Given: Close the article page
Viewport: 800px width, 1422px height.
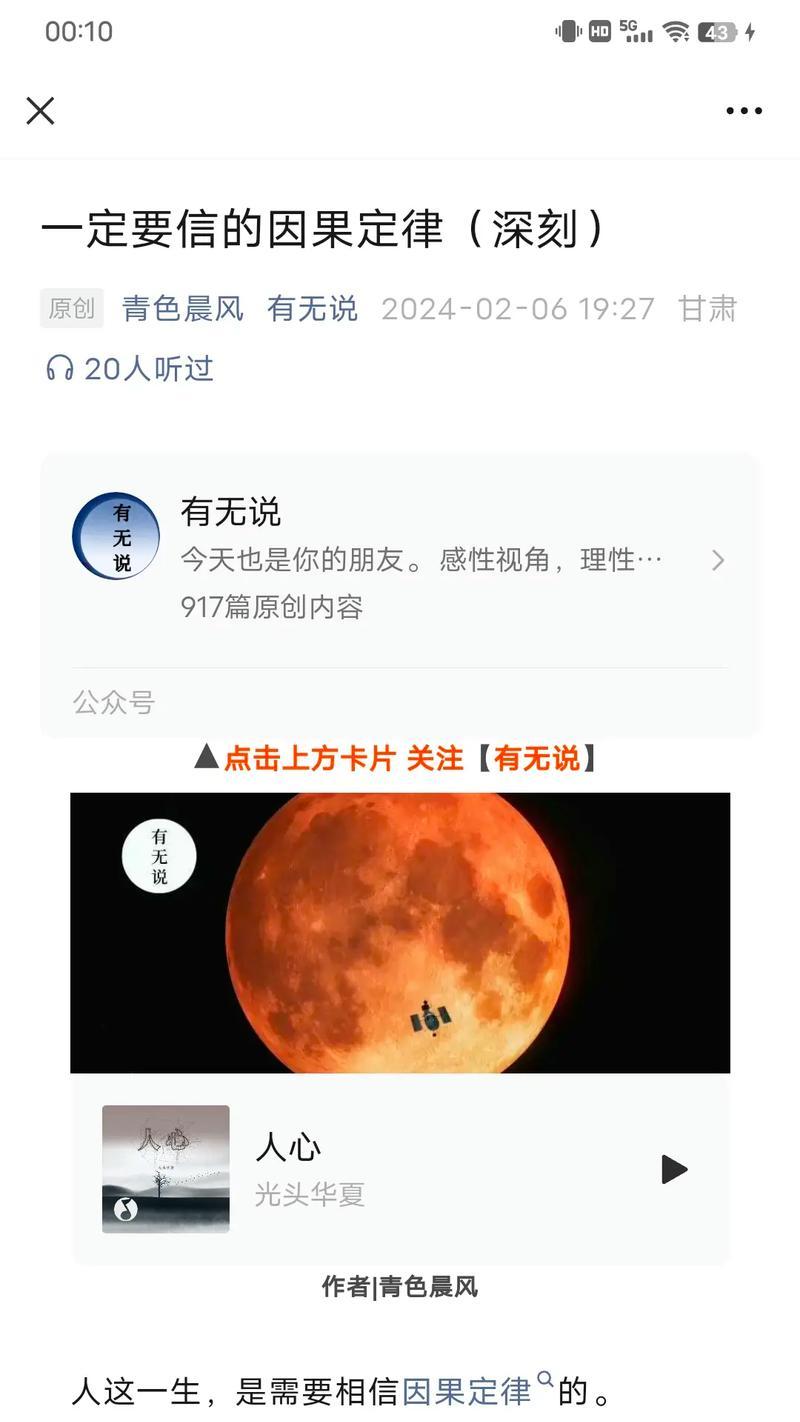Looking at the screenshot, I should point(40,111).
